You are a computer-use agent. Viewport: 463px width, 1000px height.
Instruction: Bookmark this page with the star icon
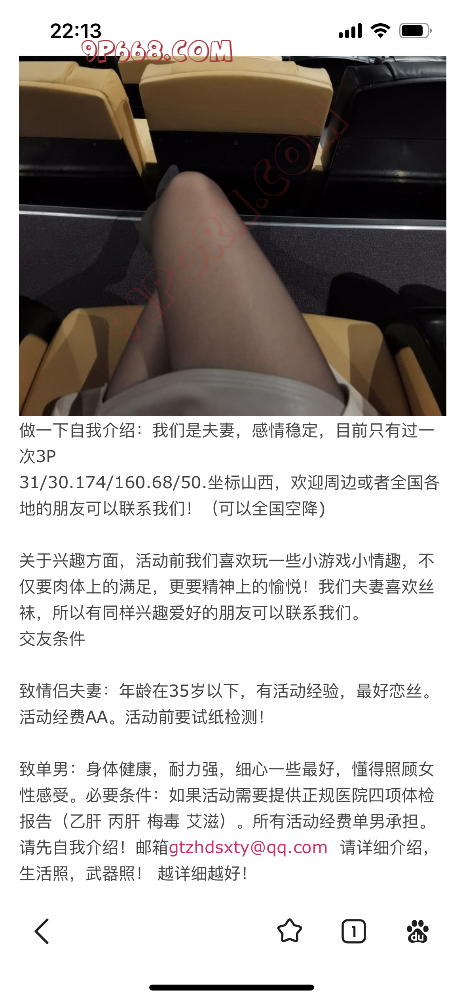tap(290, 931)
